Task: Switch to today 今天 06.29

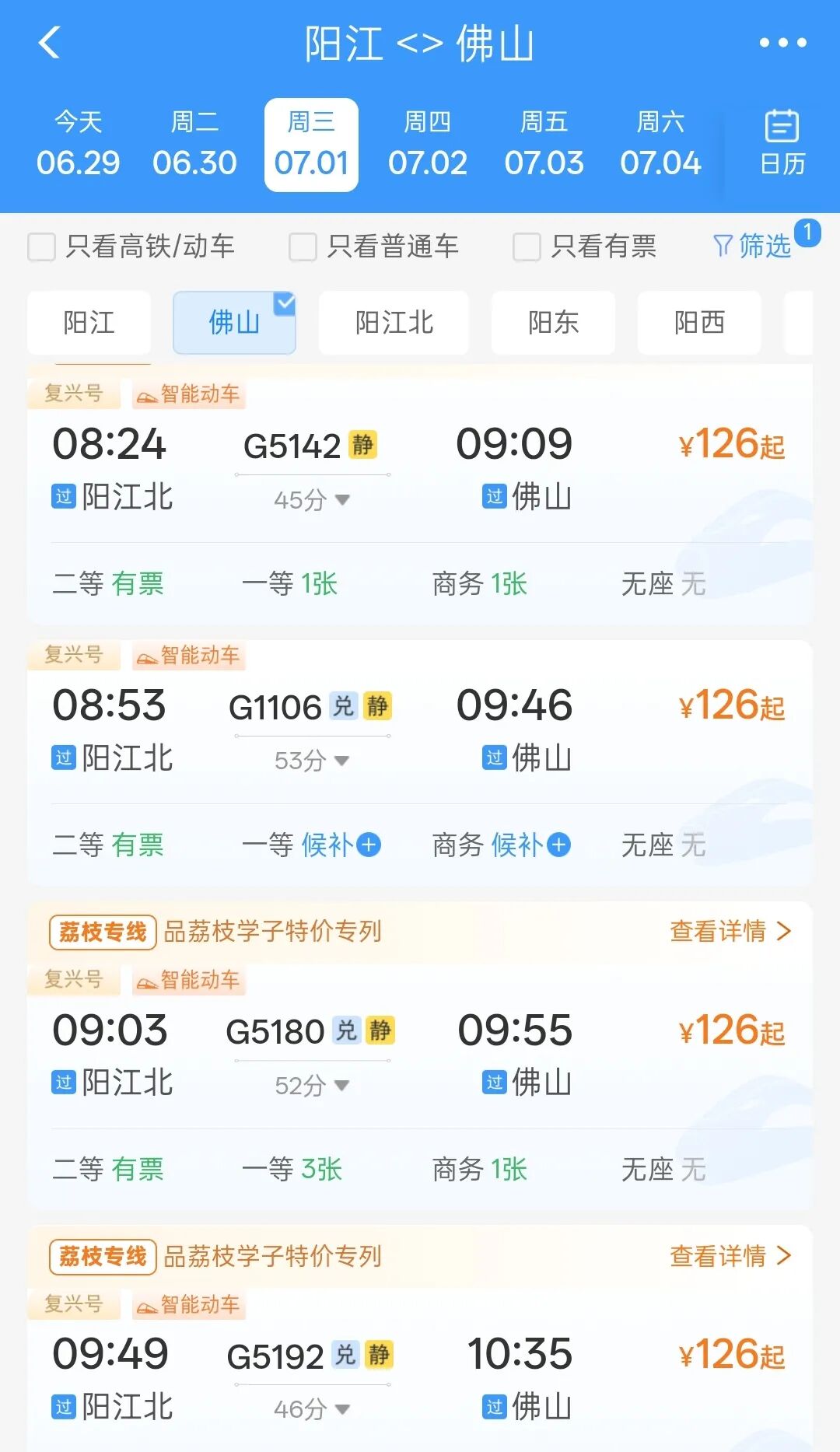Action: [78, 145]
